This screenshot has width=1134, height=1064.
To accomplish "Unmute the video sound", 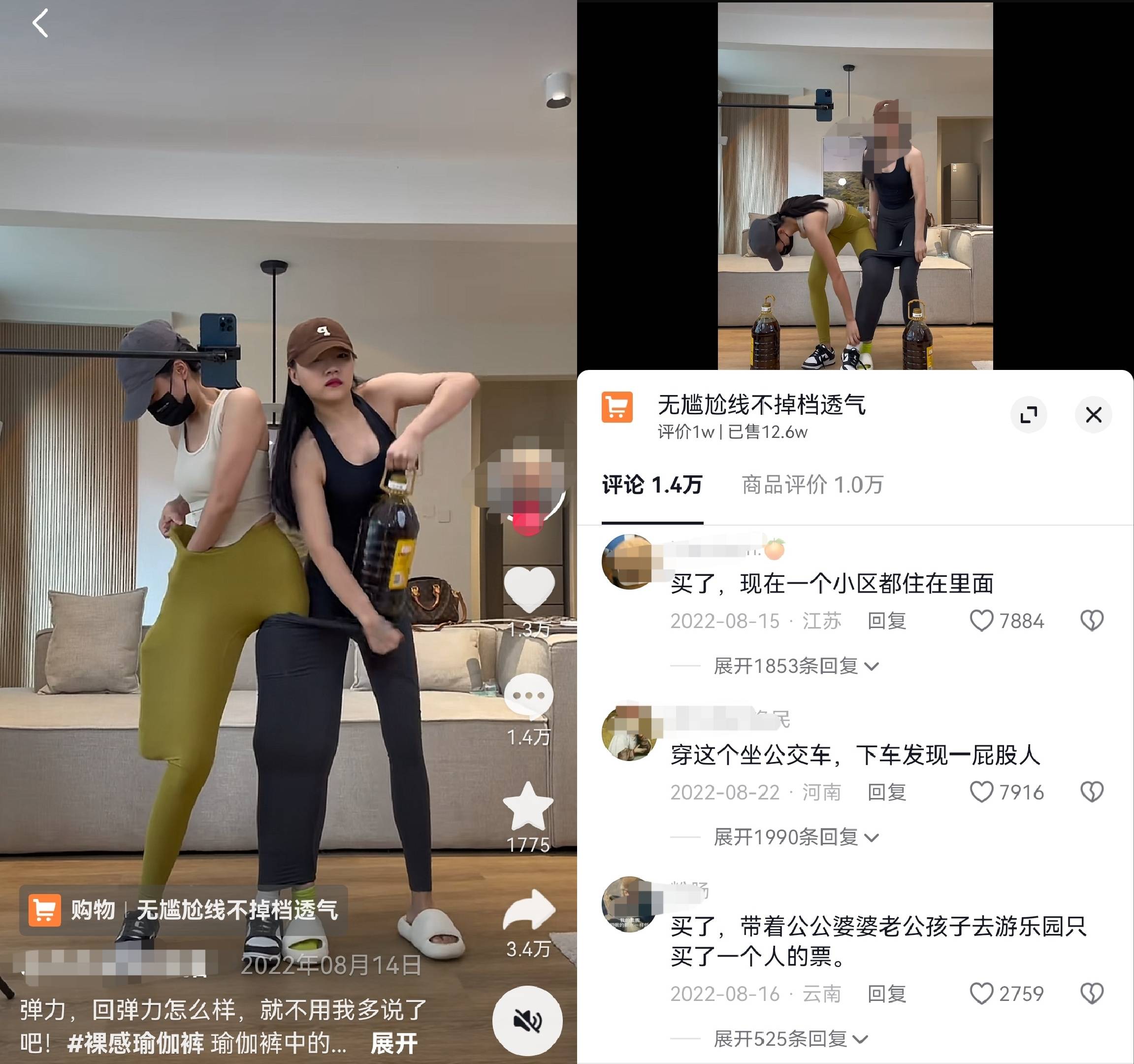I will (528, 1021).
